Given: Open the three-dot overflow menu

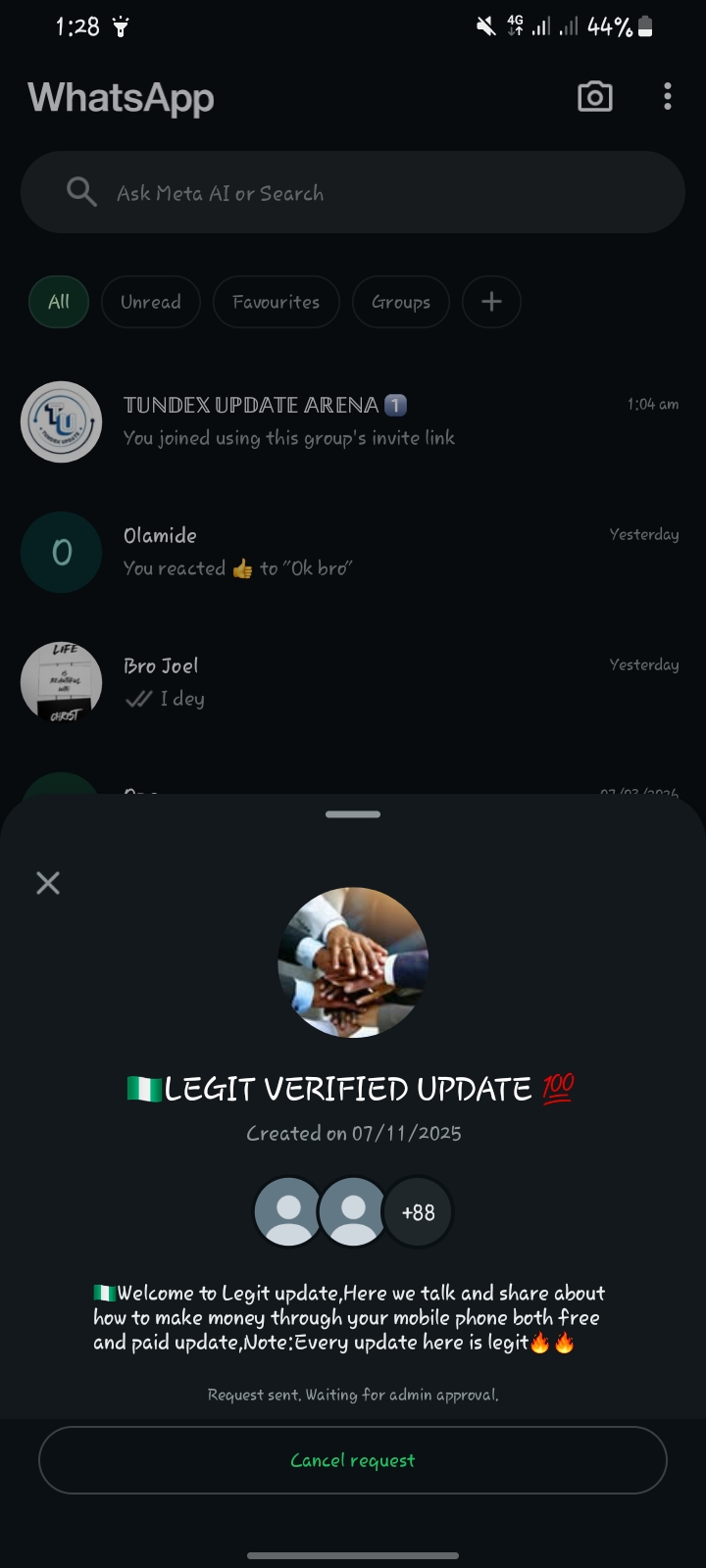Looking at the screenshot, I should (x=668, y=97).
